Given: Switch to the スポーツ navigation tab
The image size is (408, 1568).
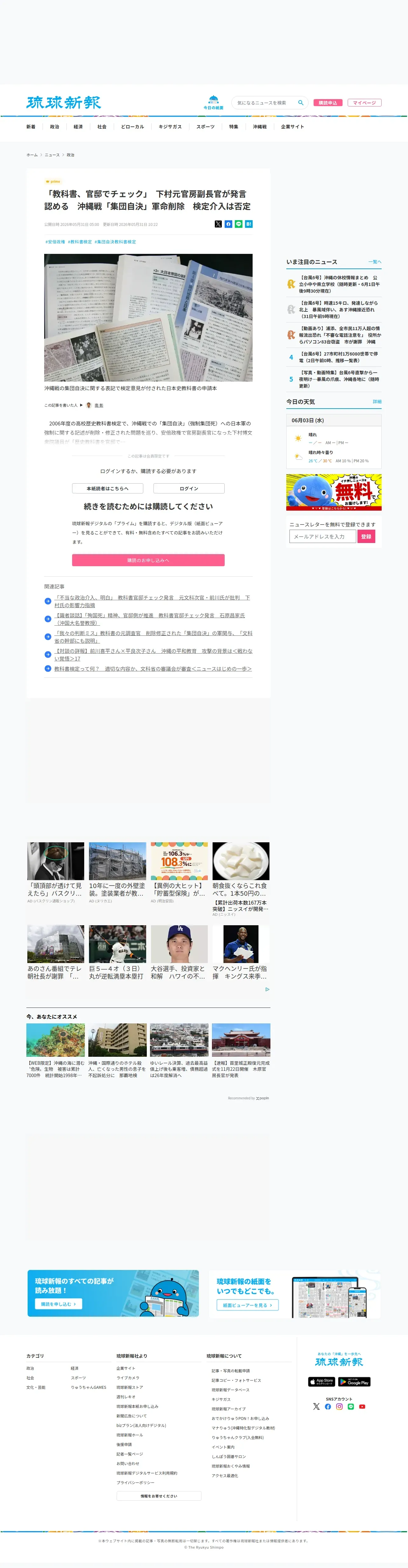Looking at the screenshot, I should pyautogui.click(x=205, y=126).
